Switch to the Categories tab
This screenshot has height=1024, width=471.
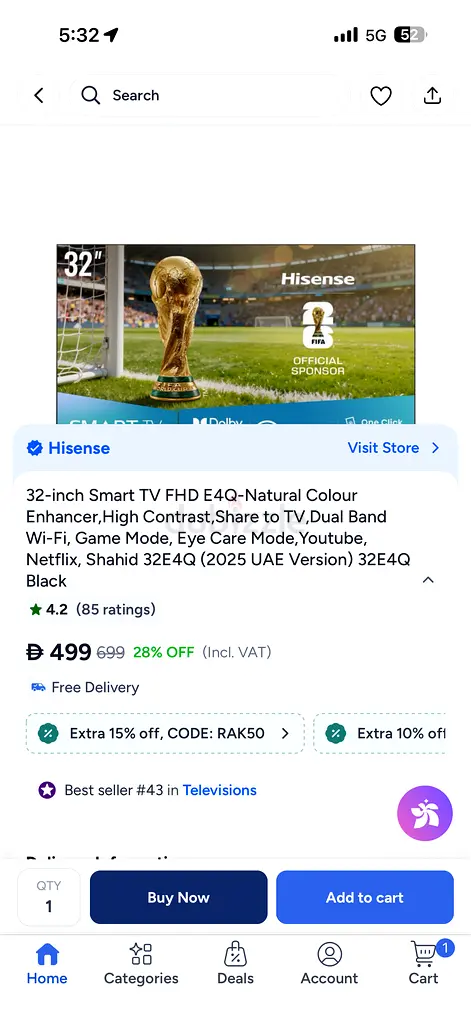(141, 963)
